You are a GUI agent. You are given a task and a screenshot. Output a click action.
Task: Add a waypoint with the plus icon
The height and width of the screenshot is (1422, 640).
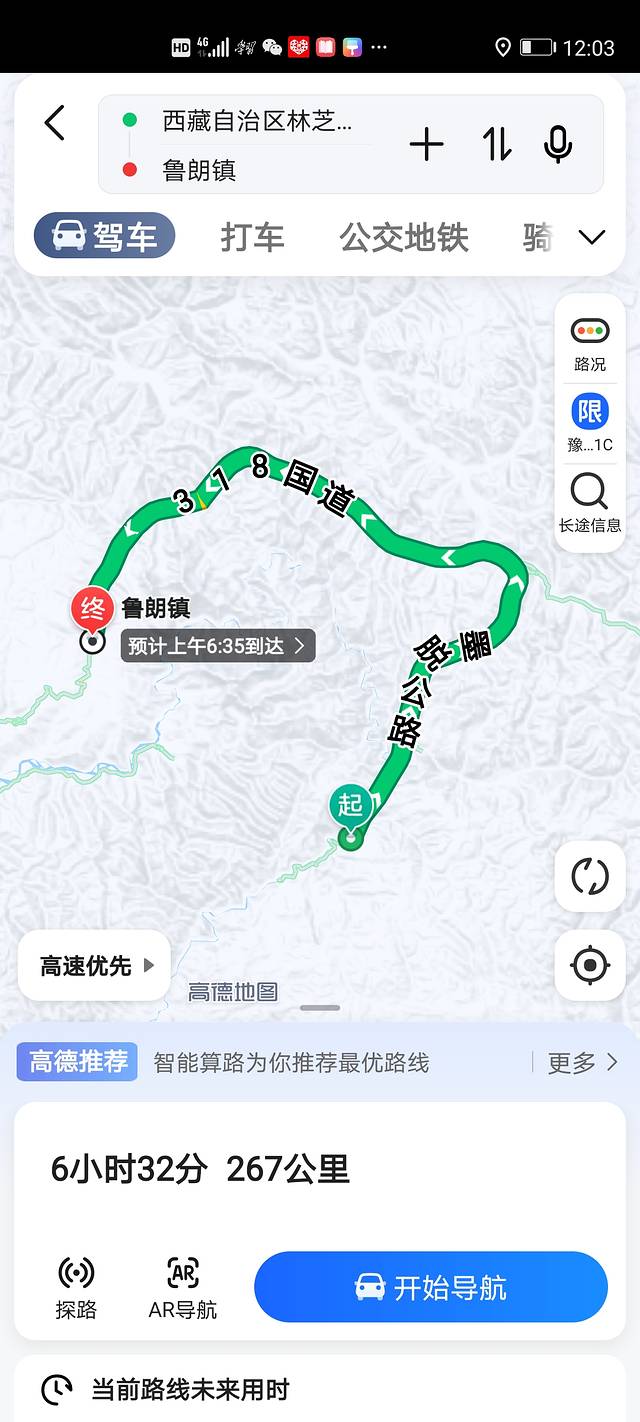point(426,146)
